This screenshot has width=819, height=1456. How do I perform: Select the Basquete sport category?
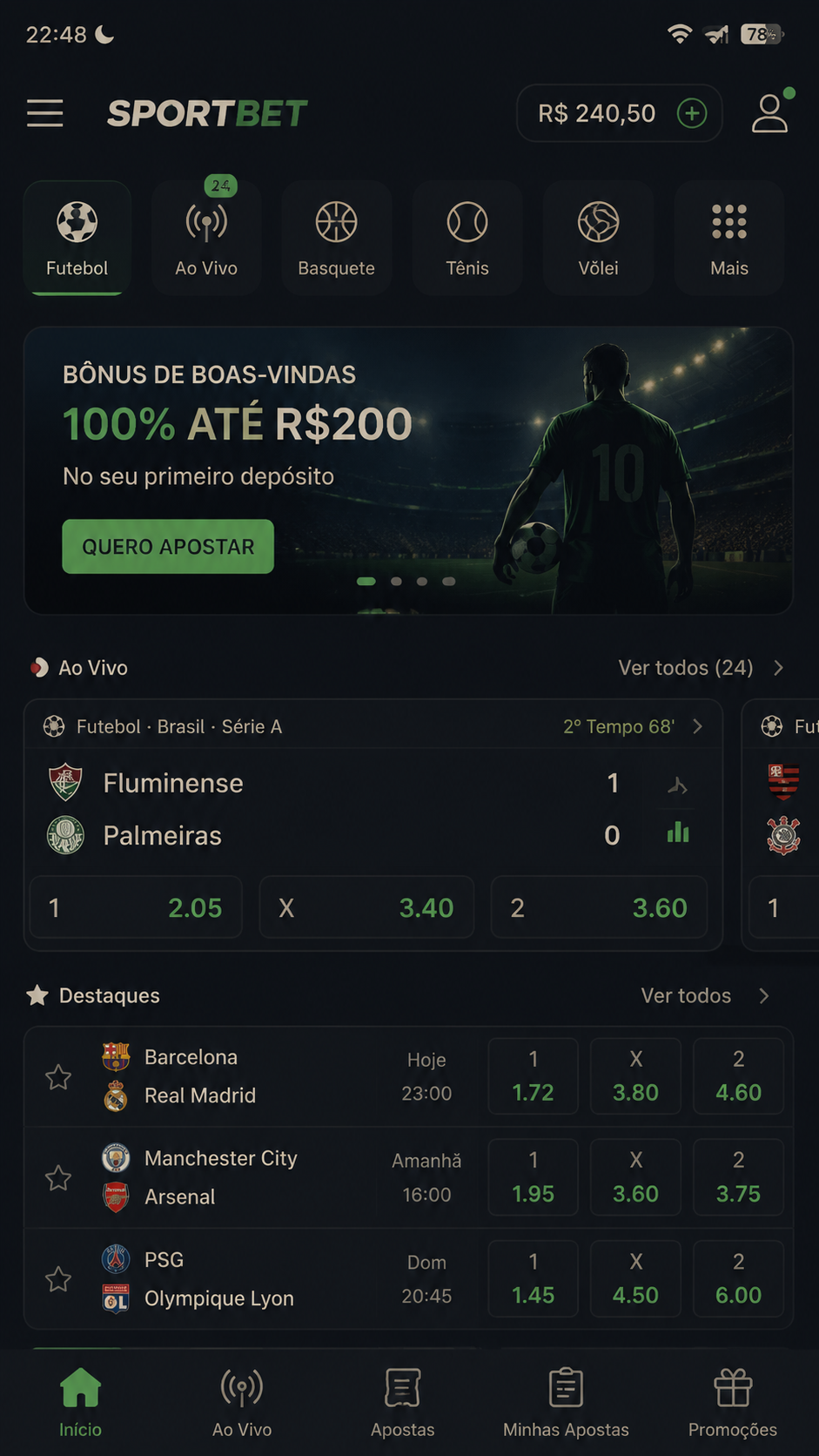coord(336,238)
